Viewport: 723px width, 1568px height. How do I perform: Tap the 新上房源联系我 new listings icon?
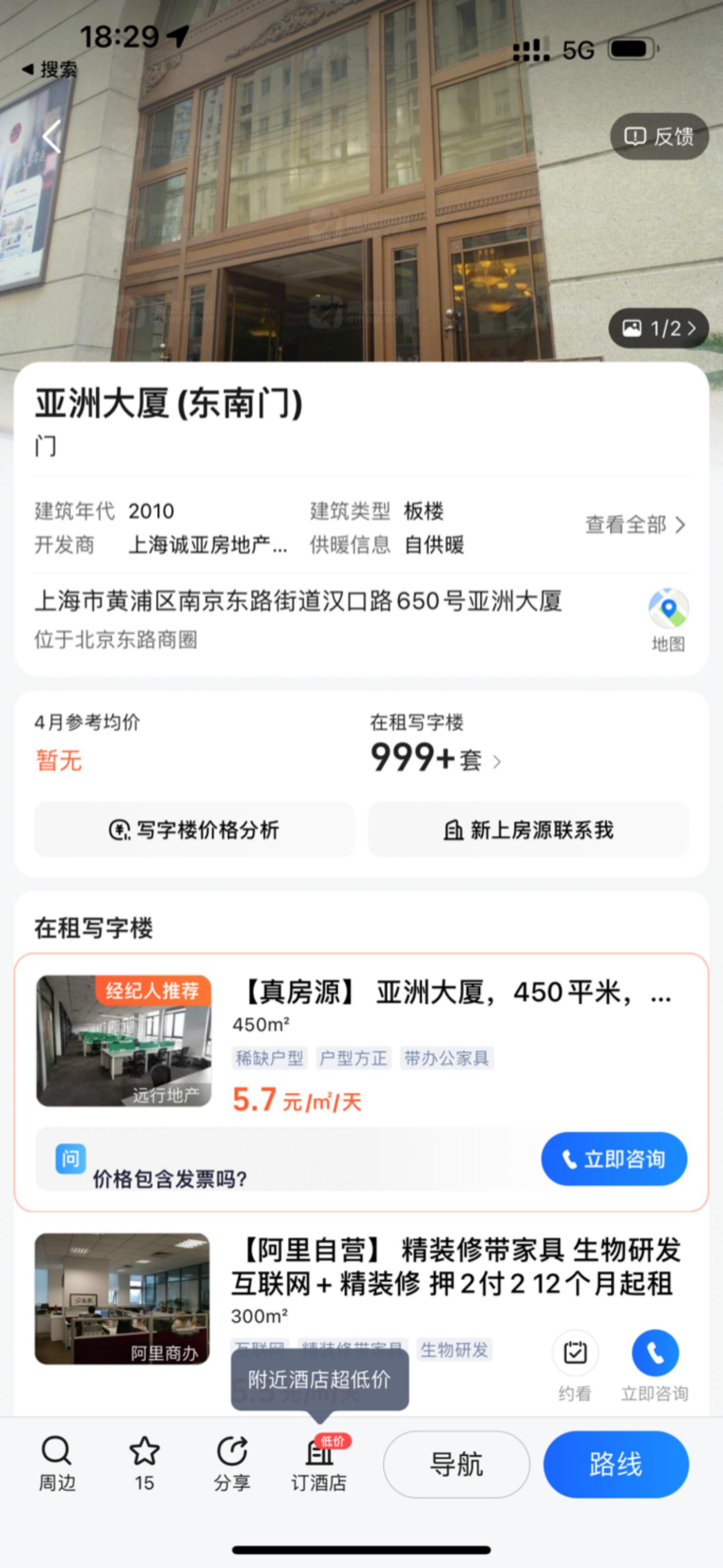click(x=527, y=830)
